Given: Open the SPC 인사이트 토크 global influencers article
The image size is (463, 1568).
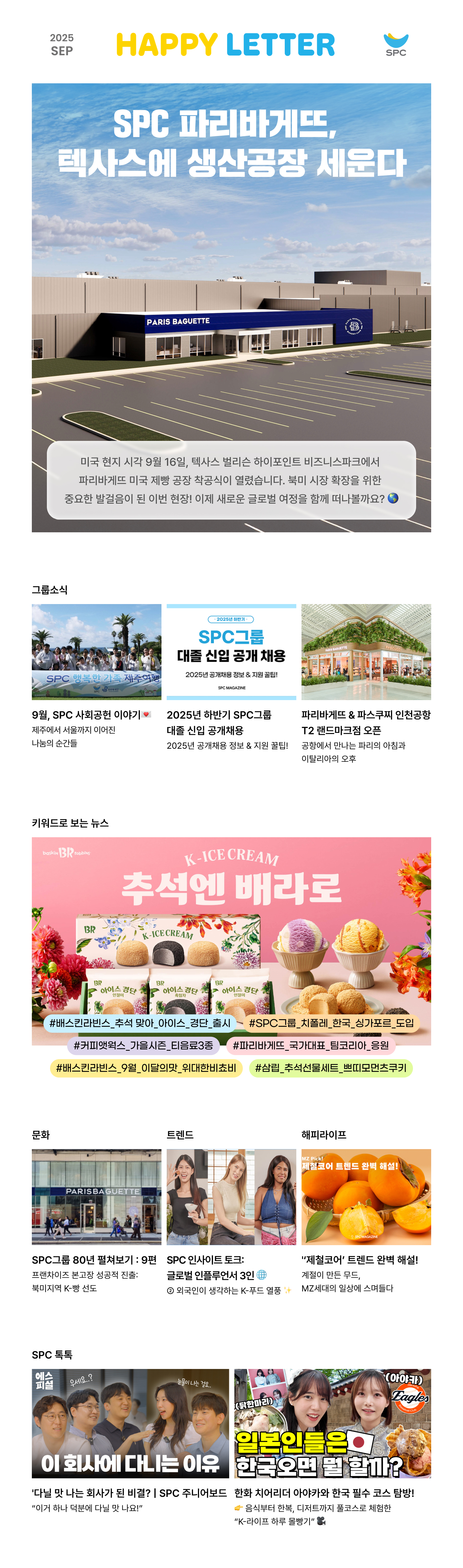Looking at the screenshot, I should [x=231, y=1197].
